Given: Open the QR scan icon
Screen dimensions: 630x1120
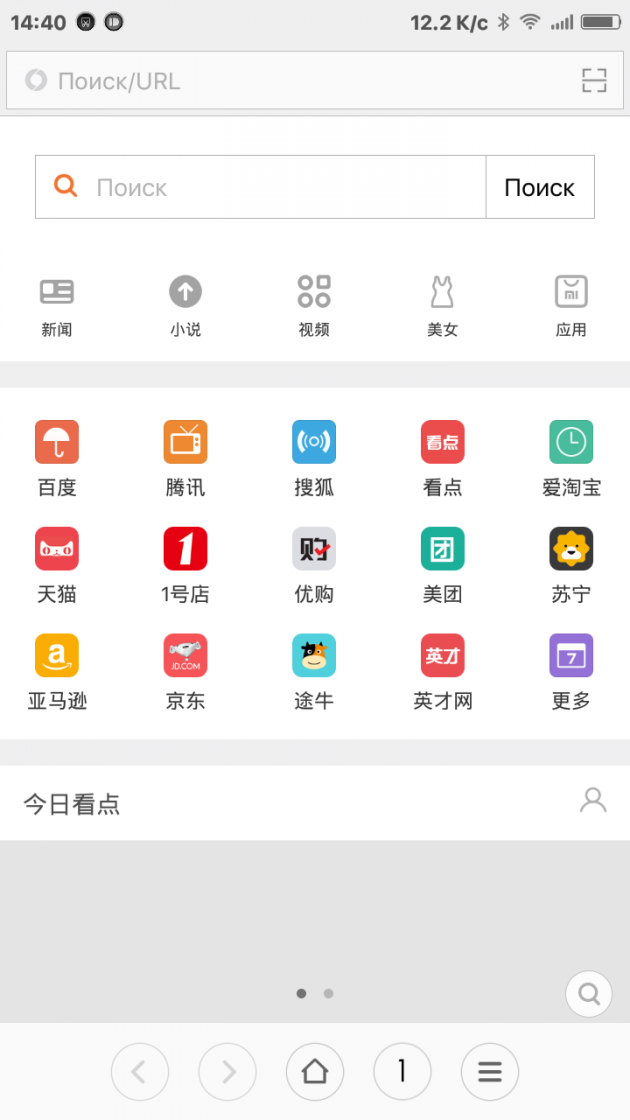Looking at the screenshot, I should [594, 81].
